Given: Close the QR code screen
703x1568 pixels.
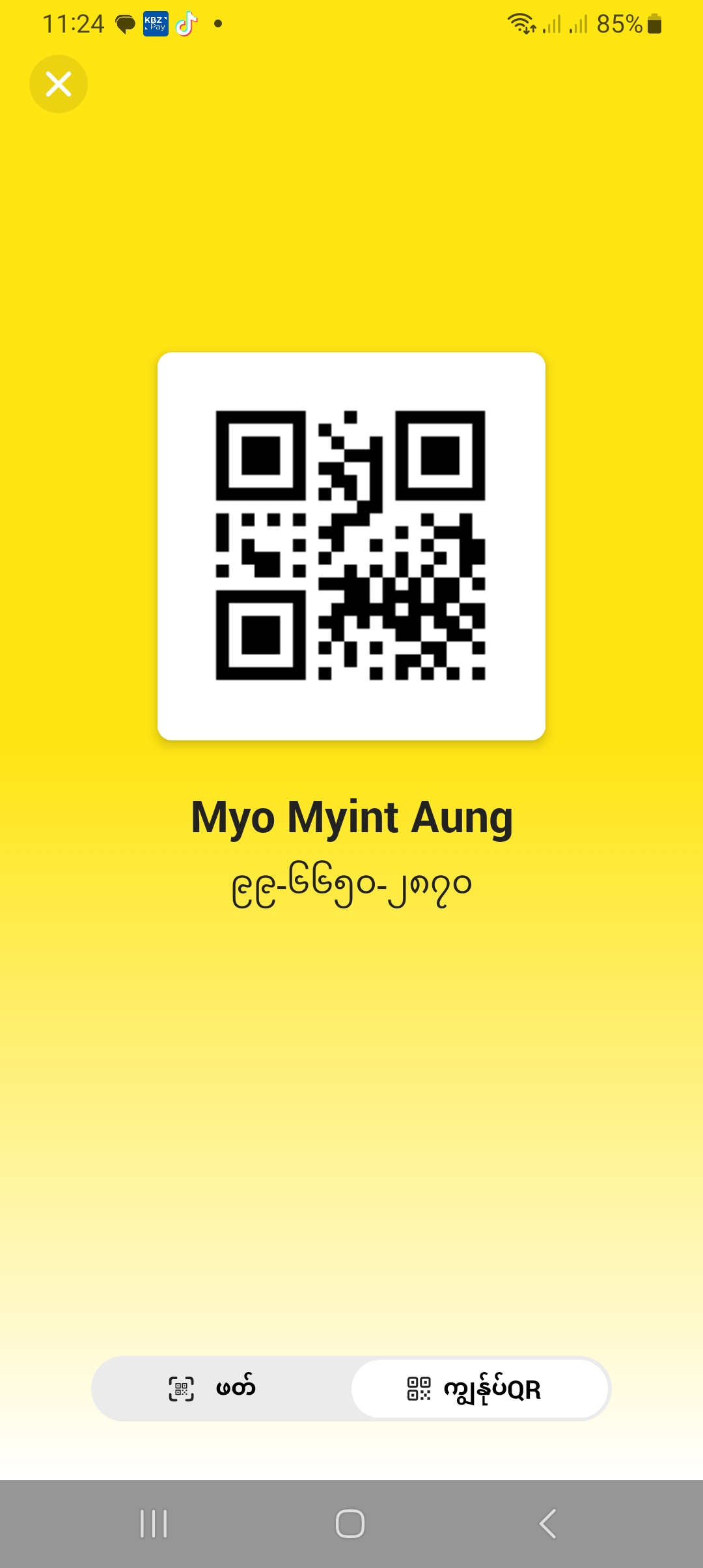Looking at the screenshot, I should coord(59,84).
